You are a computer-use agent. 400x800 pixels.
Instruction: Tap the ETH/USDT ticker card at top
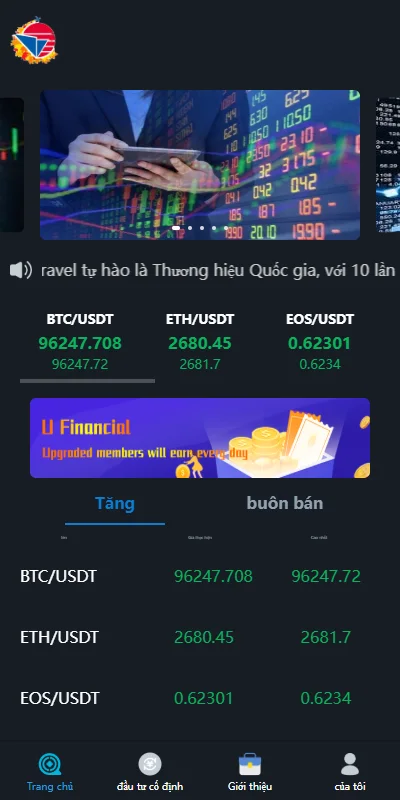[x=200, y=342]
